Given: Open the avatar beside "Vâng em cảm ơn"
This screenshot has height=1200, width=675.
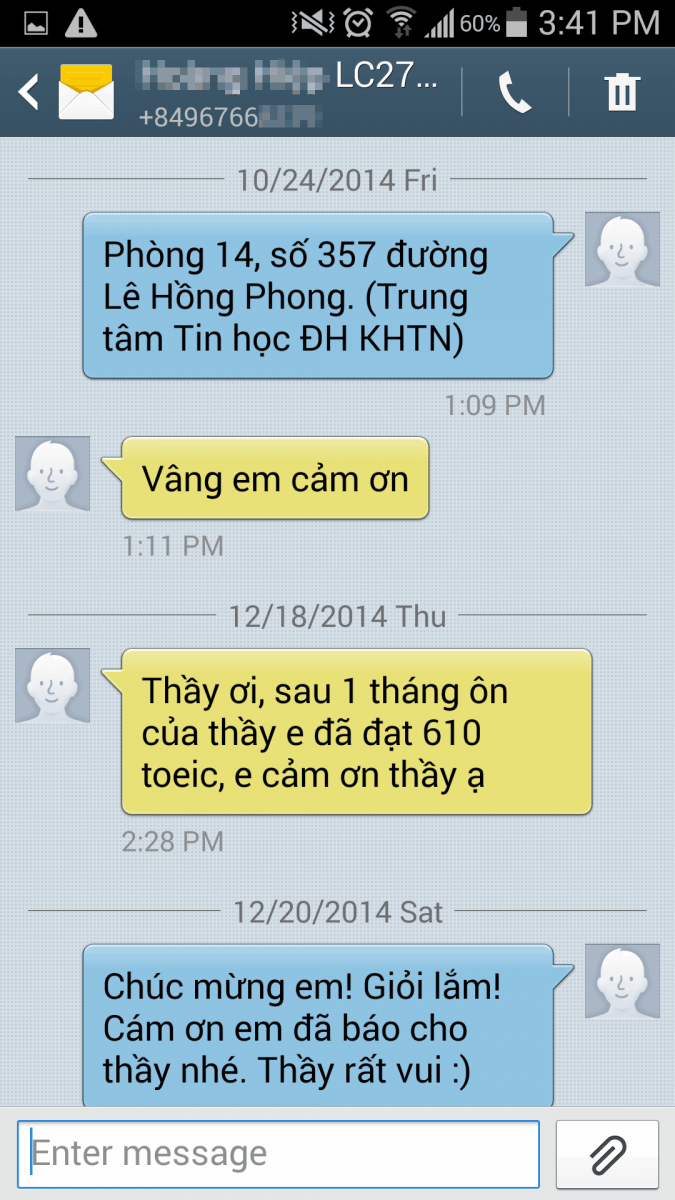Looking at the screenshot, I should click(x=53, y=473).
